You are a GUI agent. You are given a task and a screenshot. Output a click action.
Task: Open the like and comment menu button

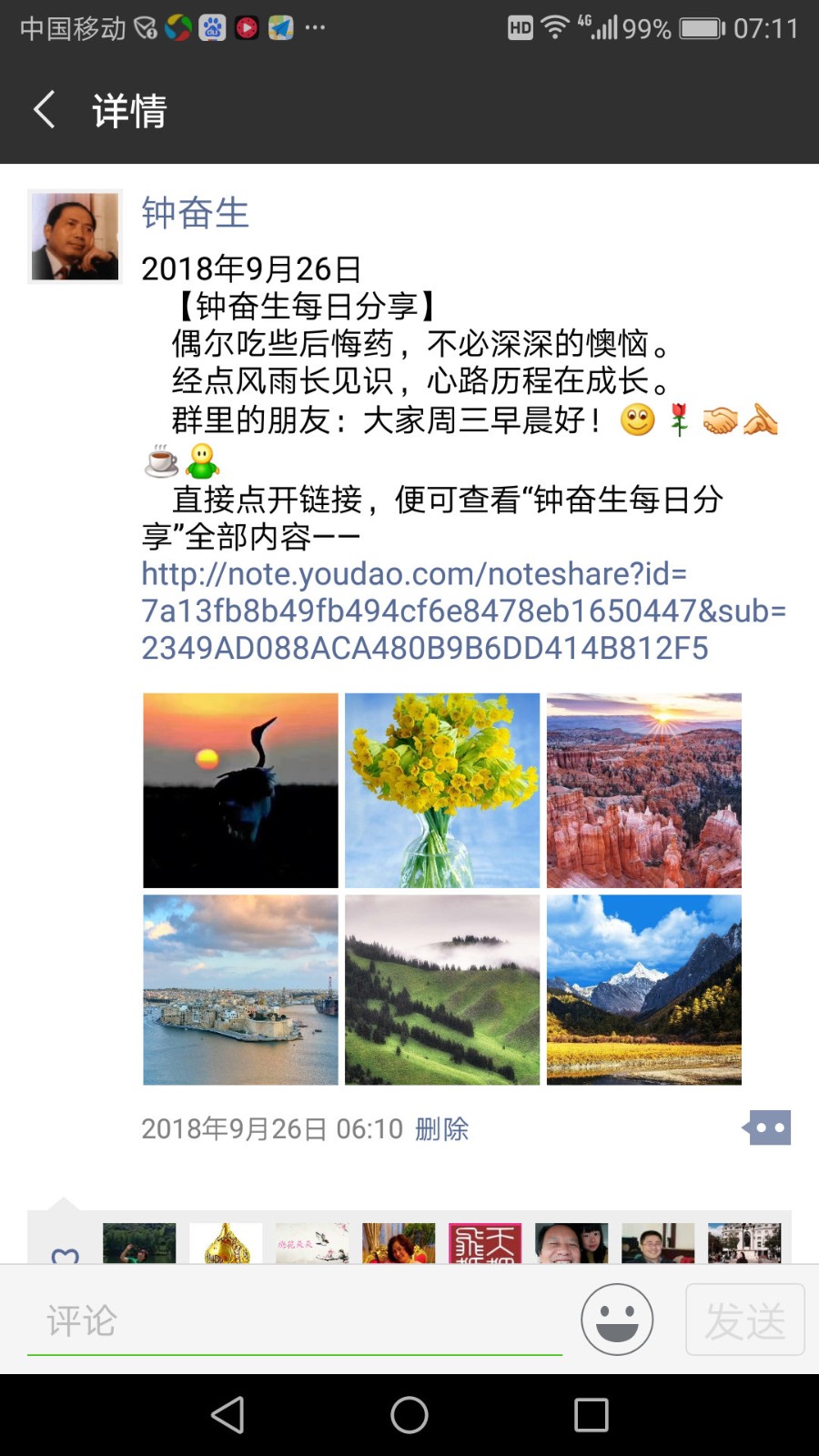[767, 1127]
